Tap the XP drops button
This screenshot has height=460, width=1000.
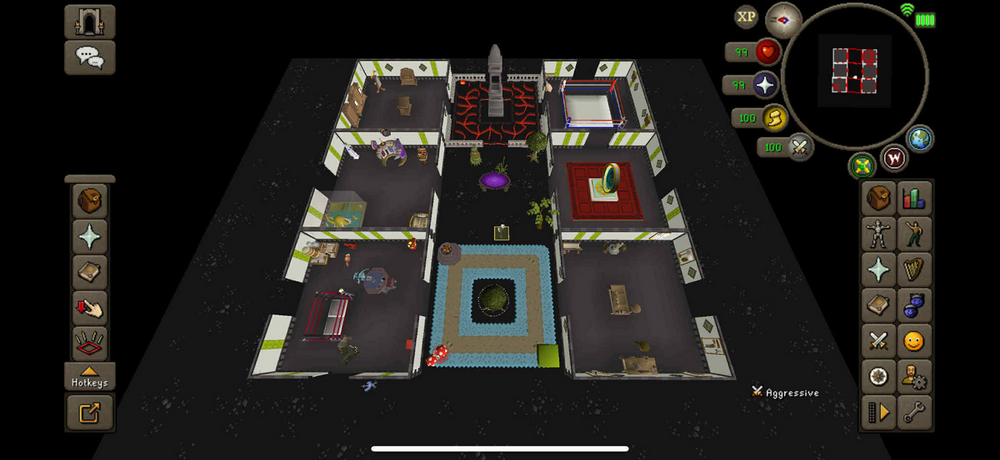pyautogui.click(x=746, y=17)
